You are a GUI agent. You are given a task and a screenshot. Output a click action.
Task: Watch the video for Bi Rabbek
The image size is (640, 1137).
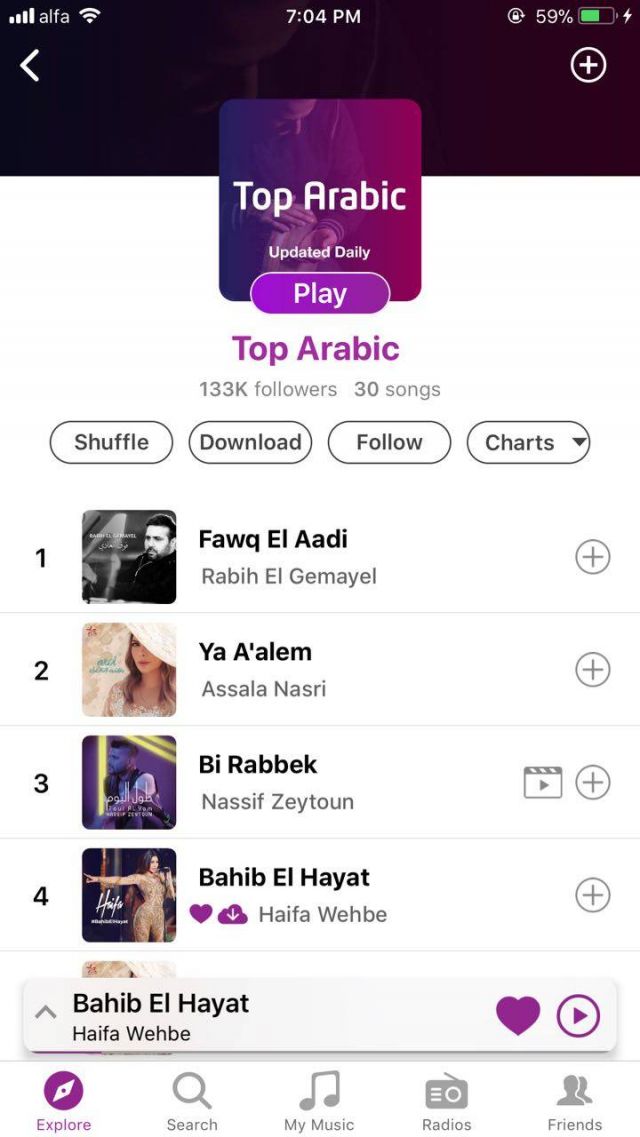543,782
